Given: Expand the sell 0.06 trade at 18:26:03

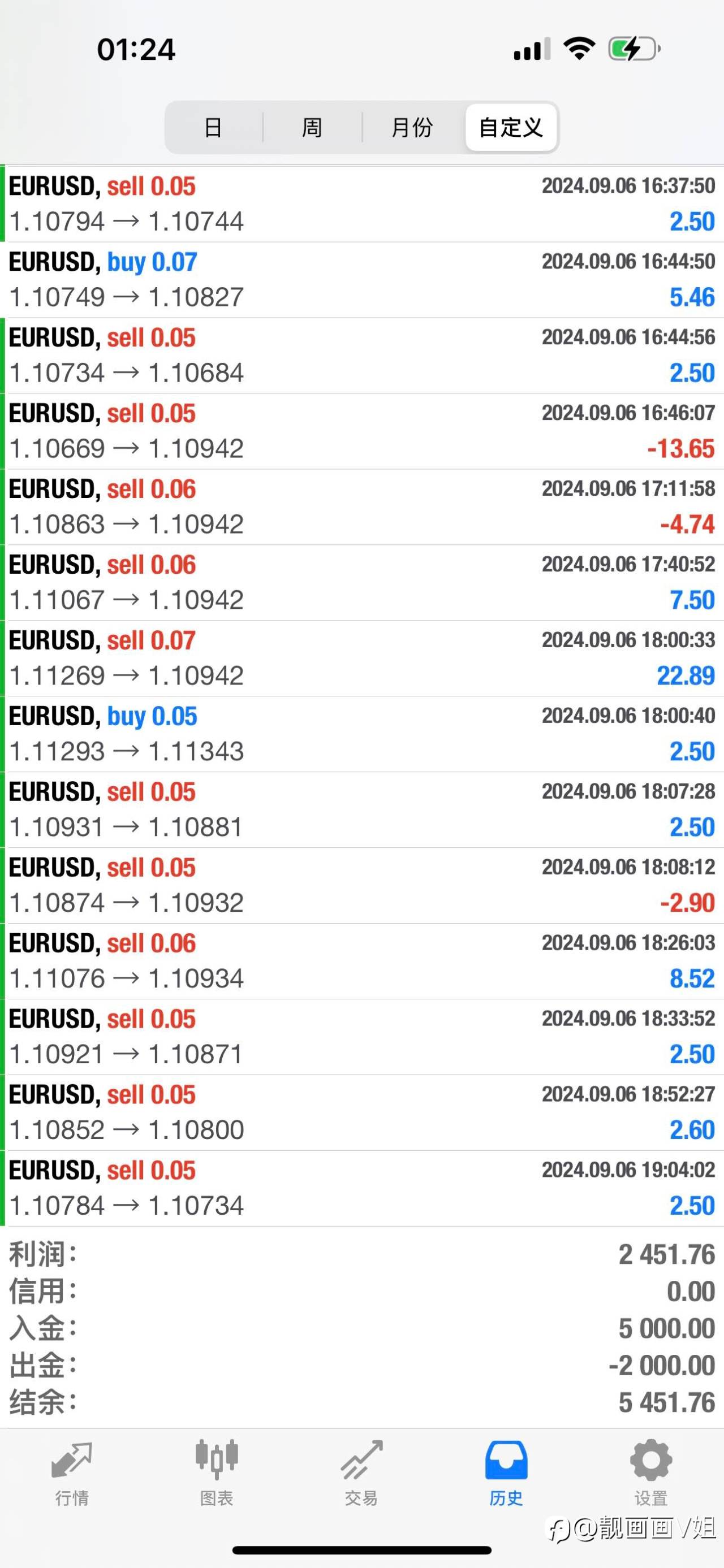Looking at the screenshot, I should click(x=361, y=961).
